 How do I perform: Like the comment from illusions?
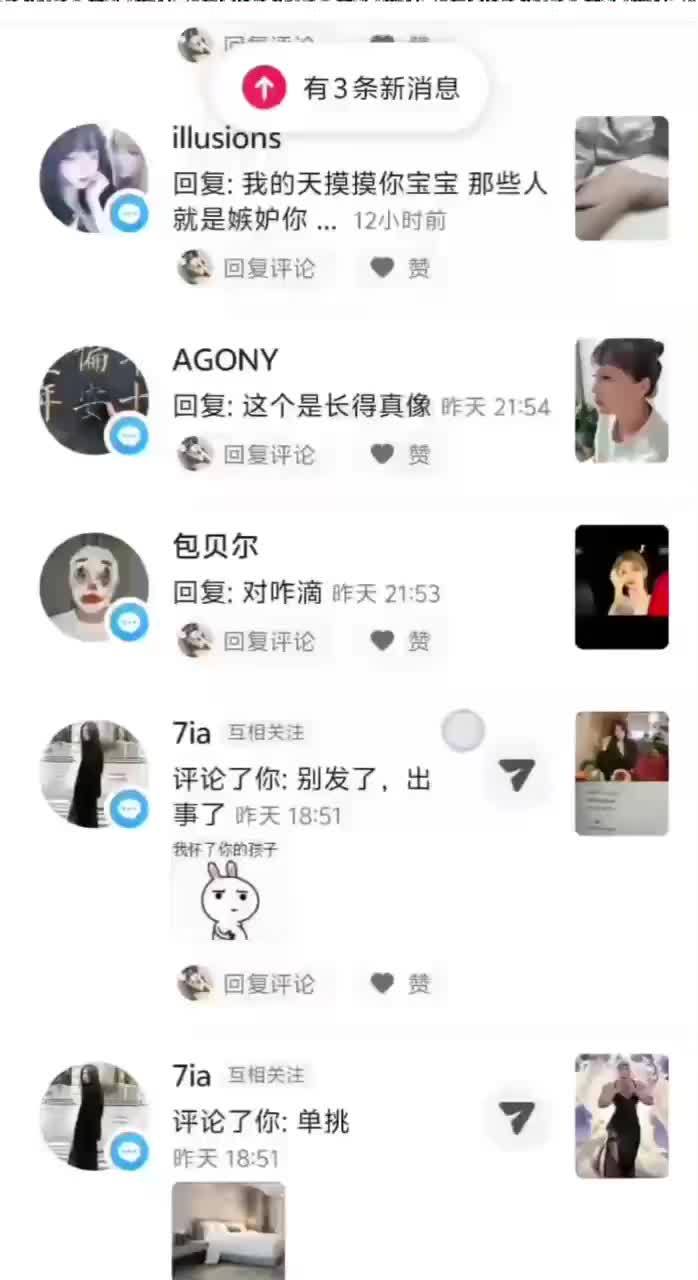coord(400,268)
